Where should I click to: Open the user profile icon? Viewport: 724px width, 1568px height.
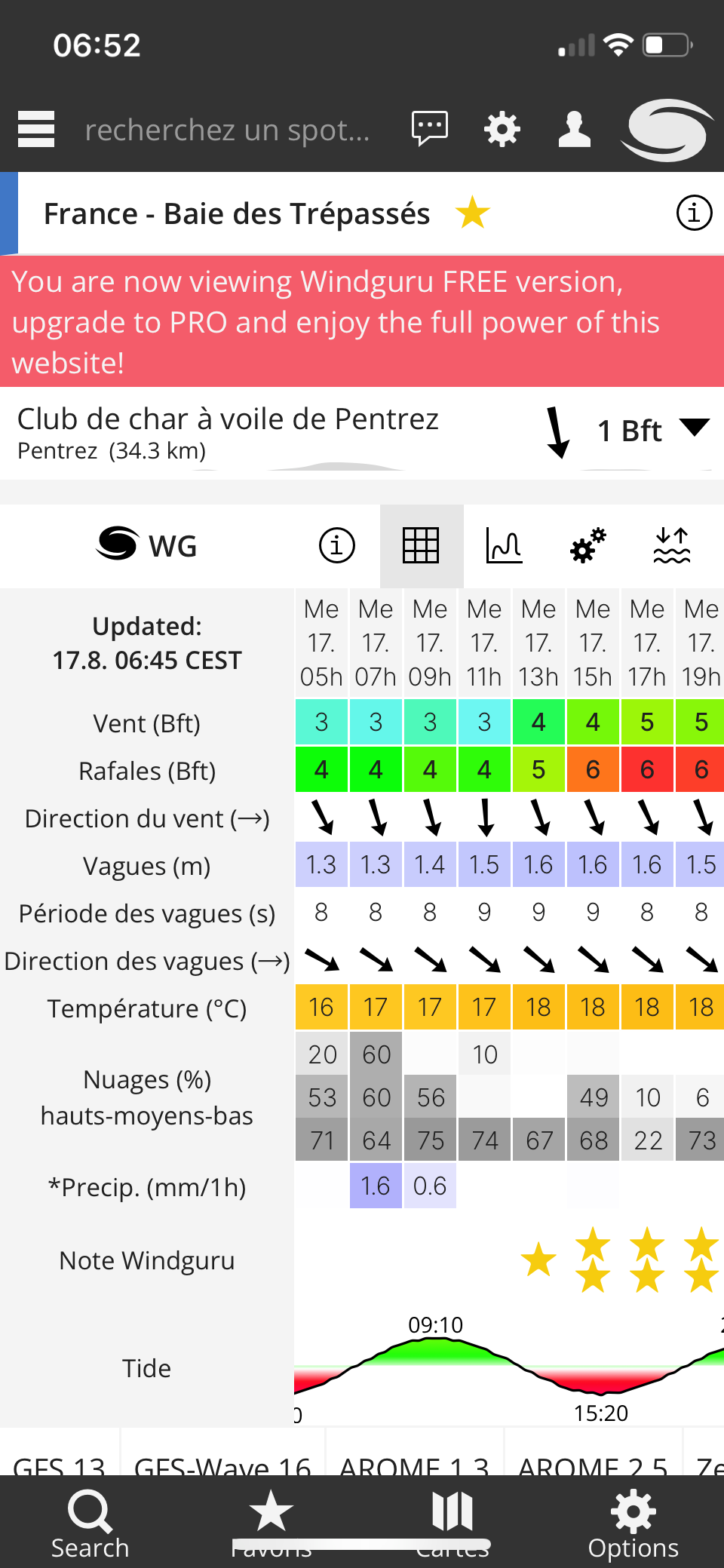coord(574,129)
